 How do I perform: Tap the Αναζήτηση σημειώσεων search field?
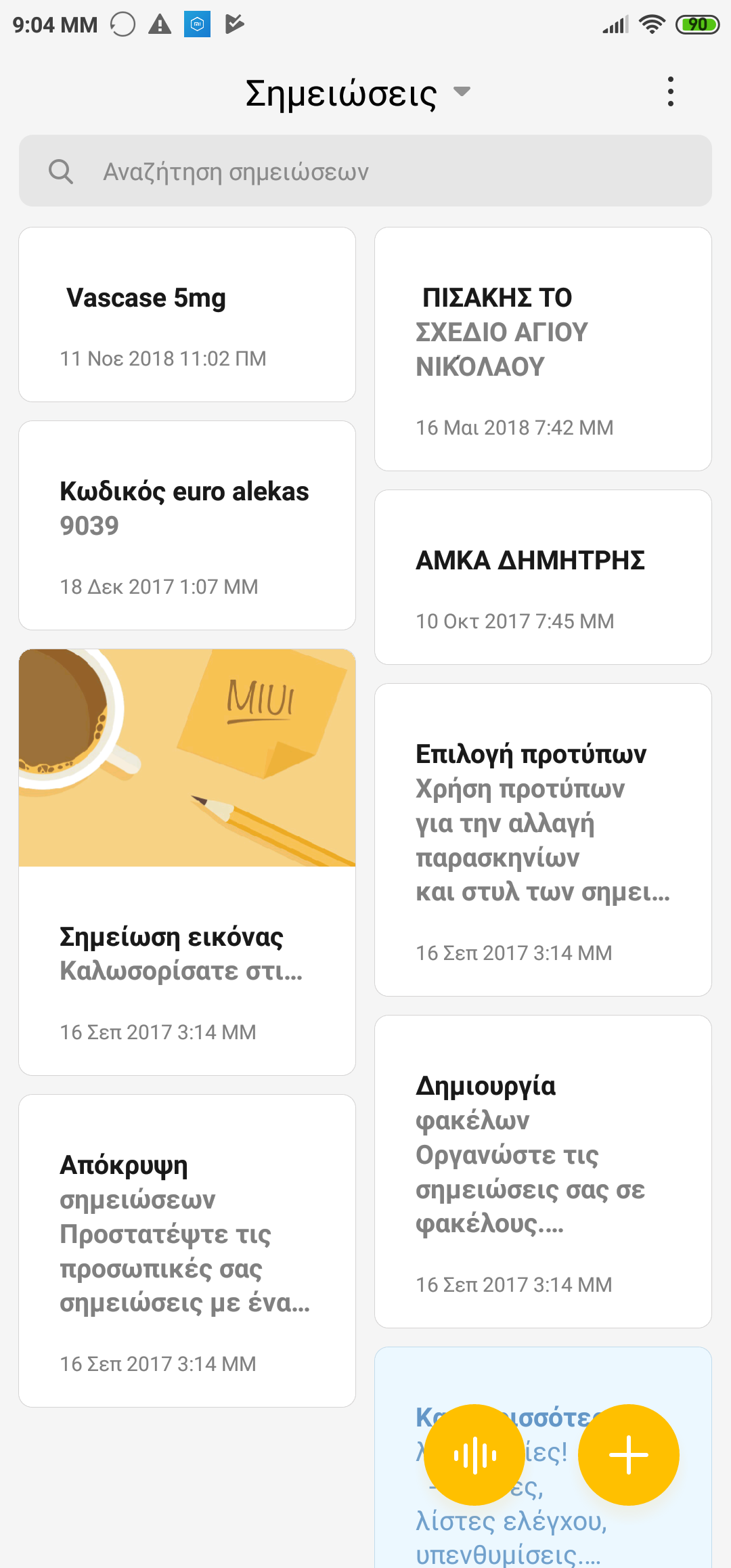pyautogui.click(x=365, y=171)
